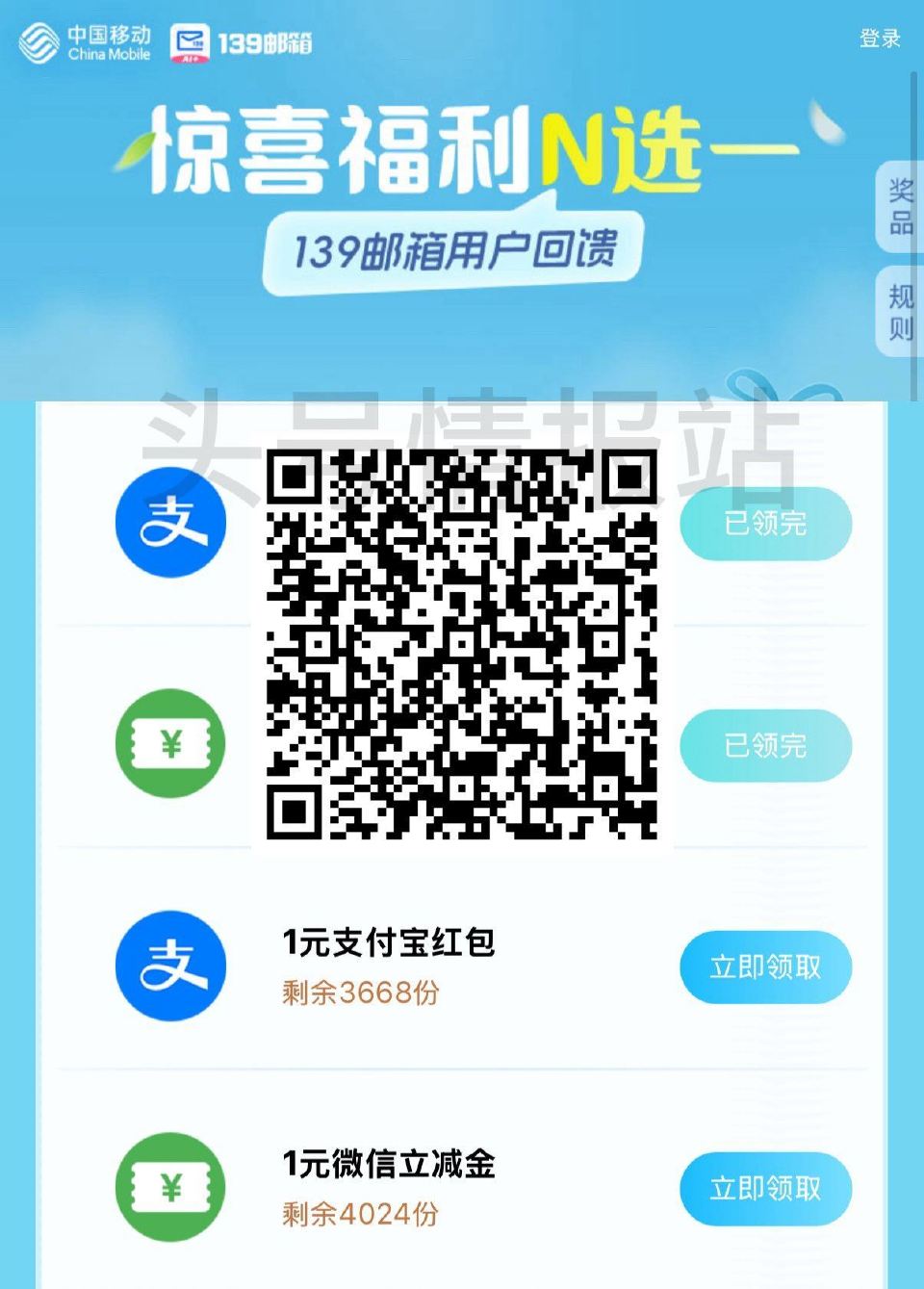Click the coupon icon beside 1元微信立减金

pyautogui.click(x=169, y=1187)
